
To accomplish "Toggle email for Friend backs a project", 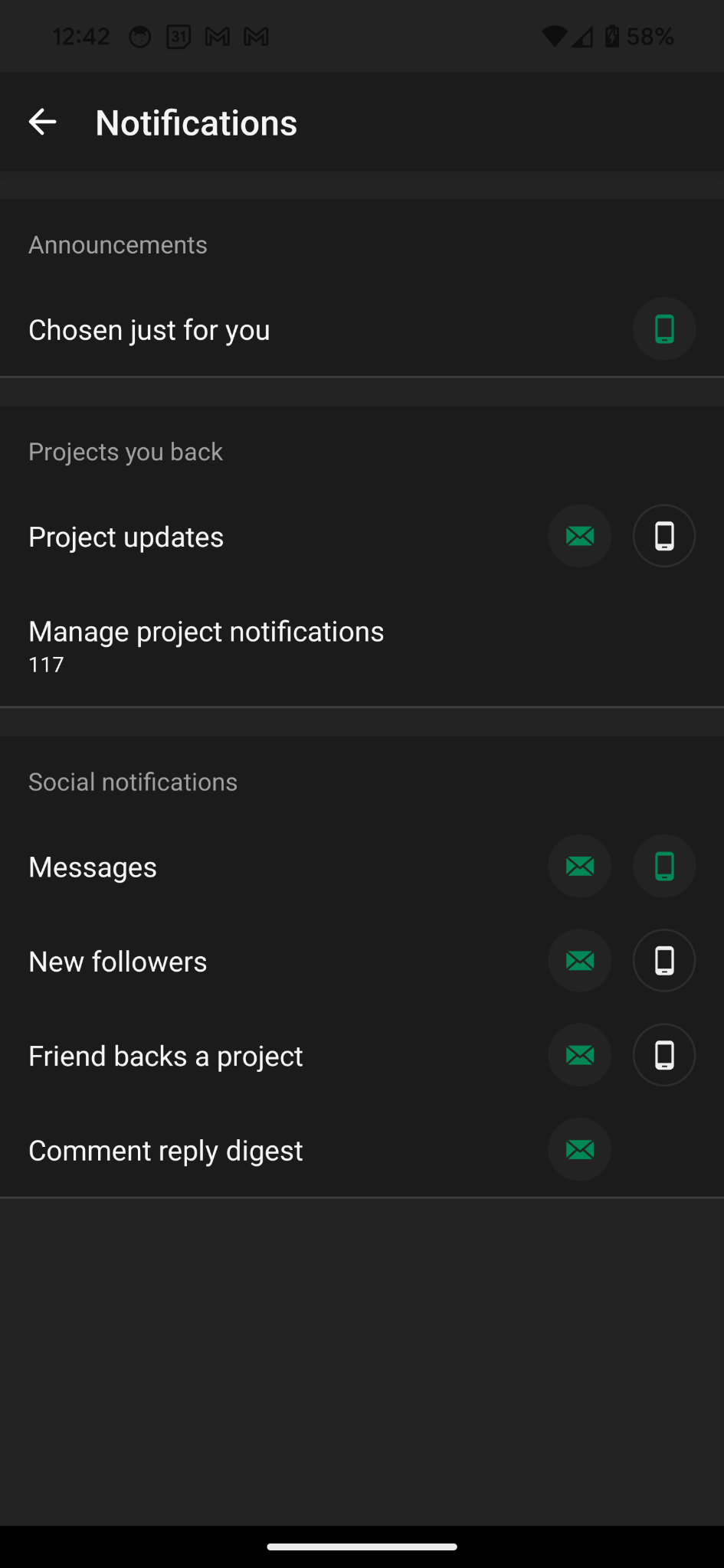I will click(x=580, y=1055).
